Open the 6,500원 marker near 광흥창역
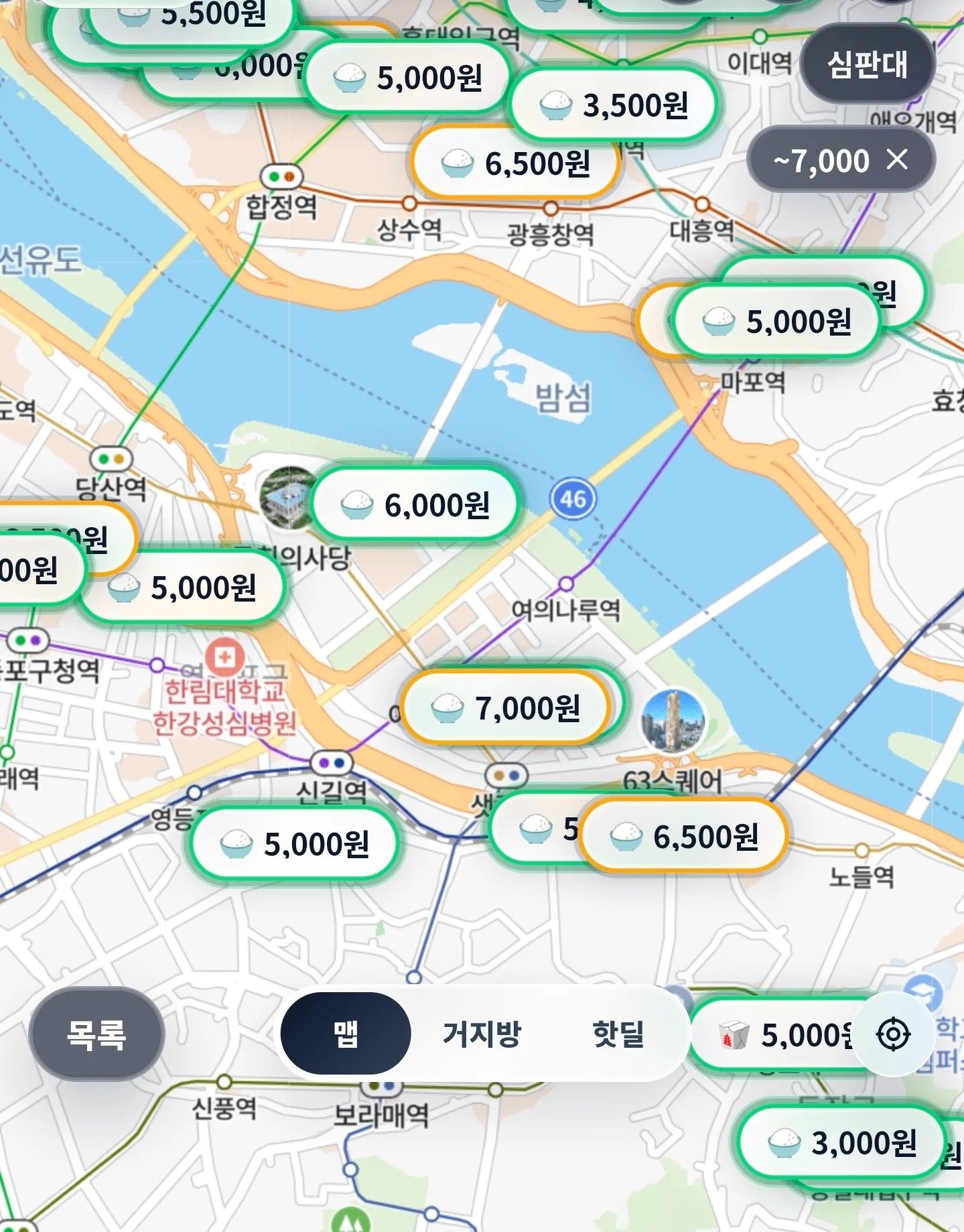The width and height of the screenshot is (964, 1232). [515, 163]
